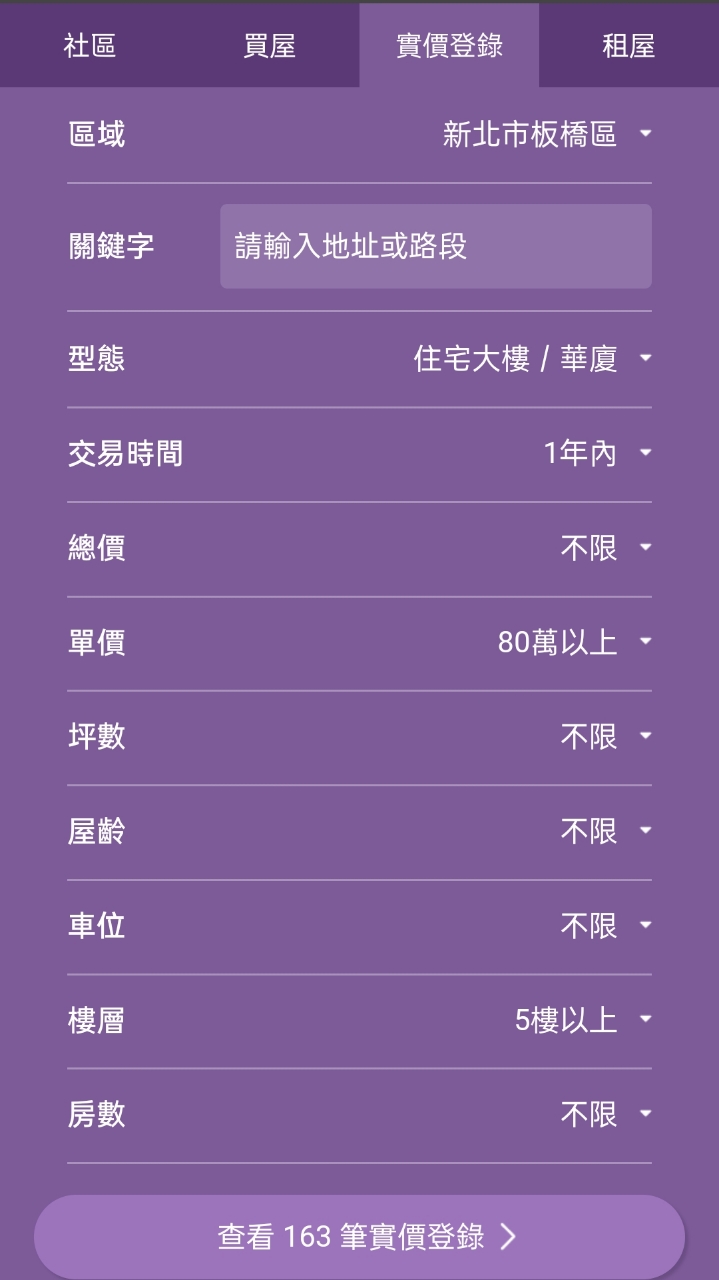Open the 區域 dropdown showing 新北市板橋區
Viewport: 719px width, 1280px height.
tap(546, 134)
